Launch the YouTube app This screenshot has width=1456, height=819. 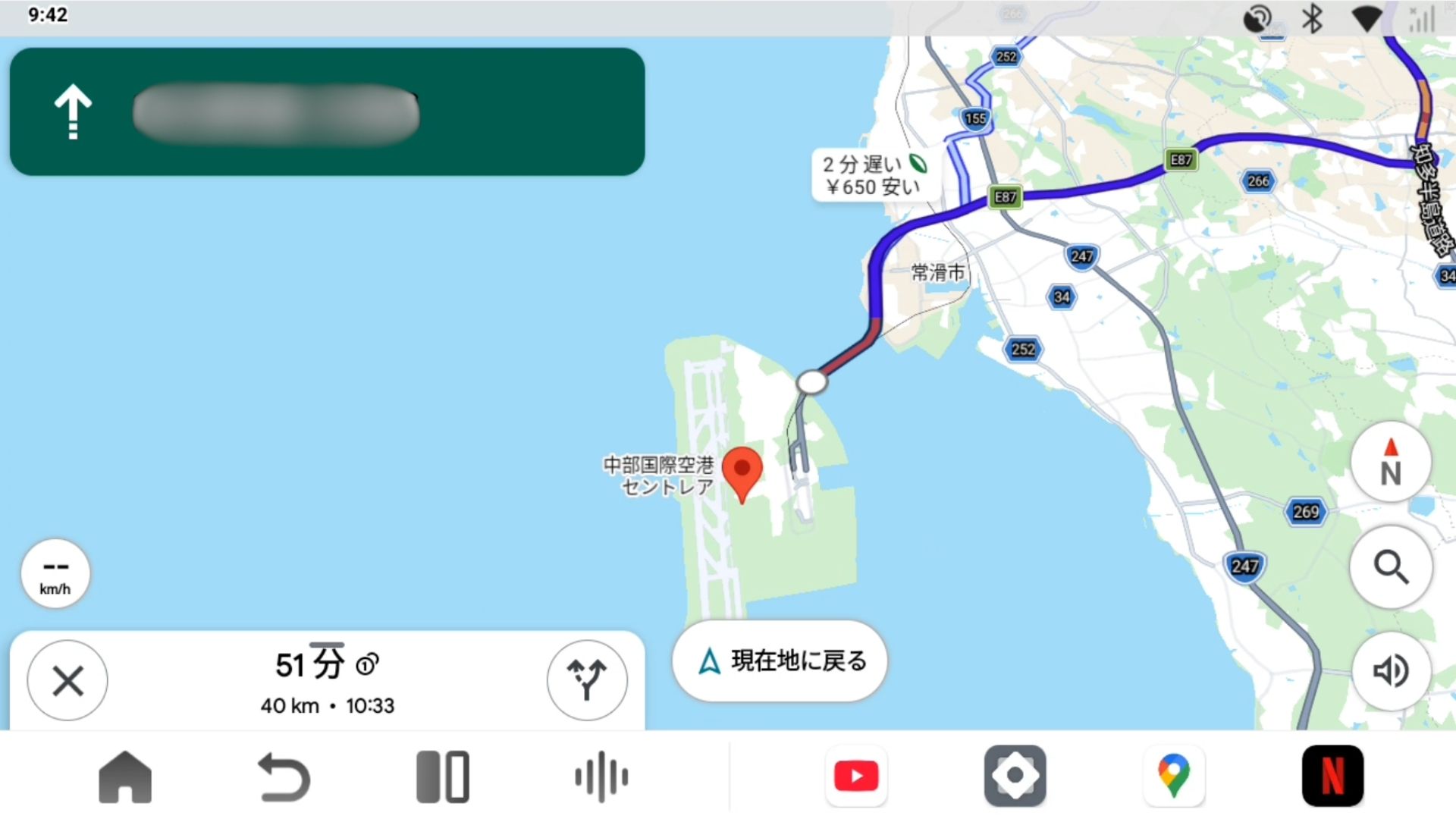coord(856,777)
